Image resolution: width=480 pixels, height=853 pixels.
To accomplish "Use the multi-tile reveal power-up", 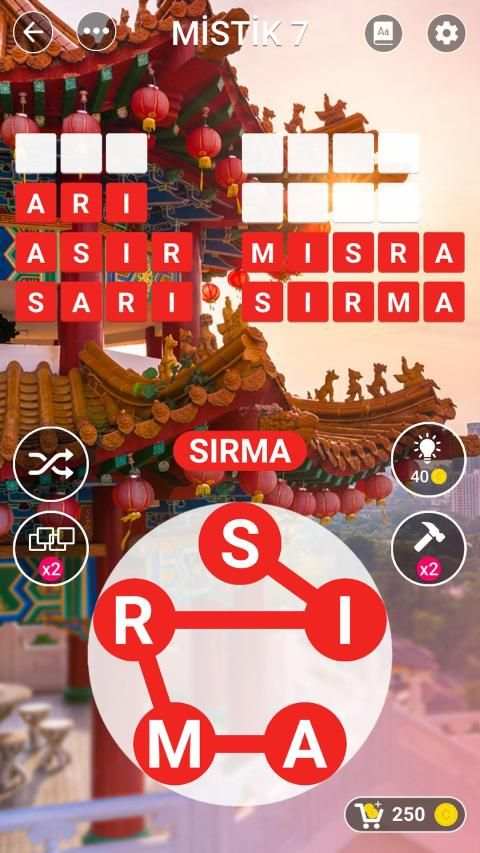I will click(x=51, y=548).
